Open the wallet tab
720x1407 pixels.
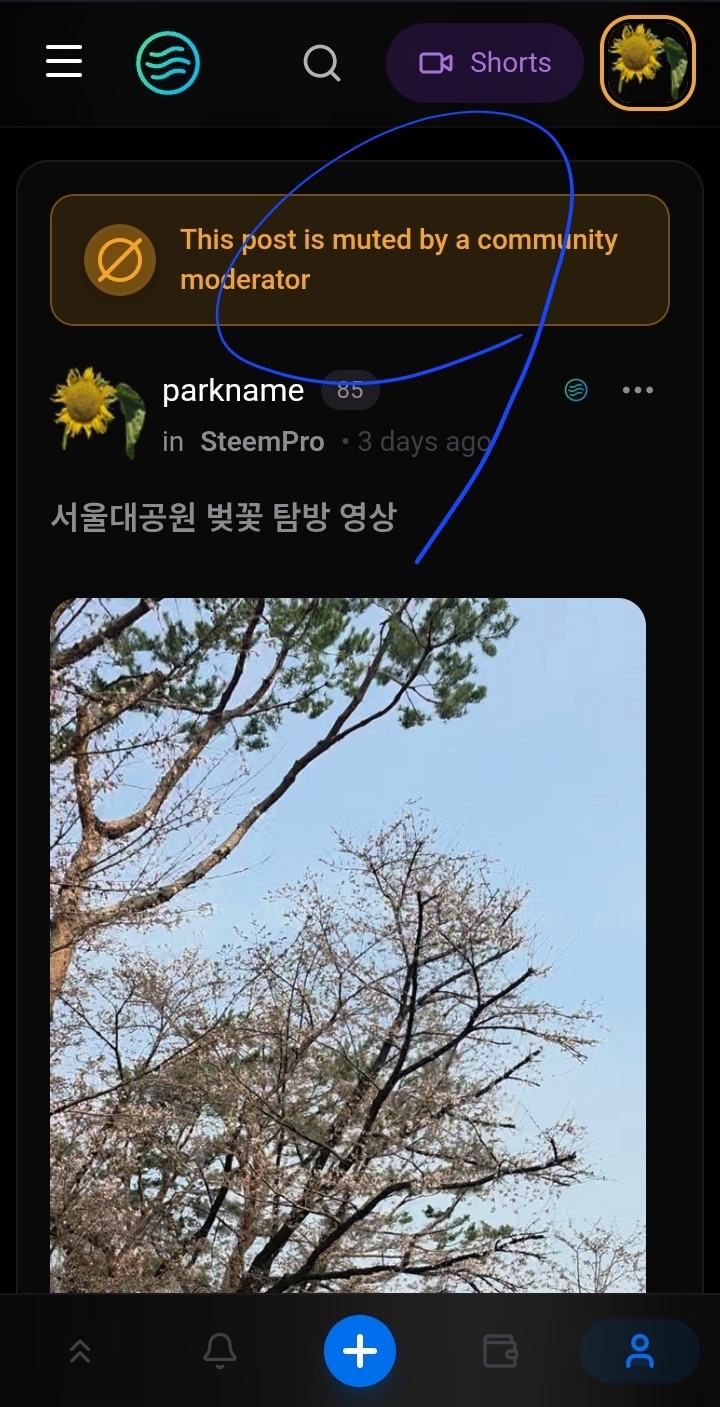click(x=500, y=1352)
